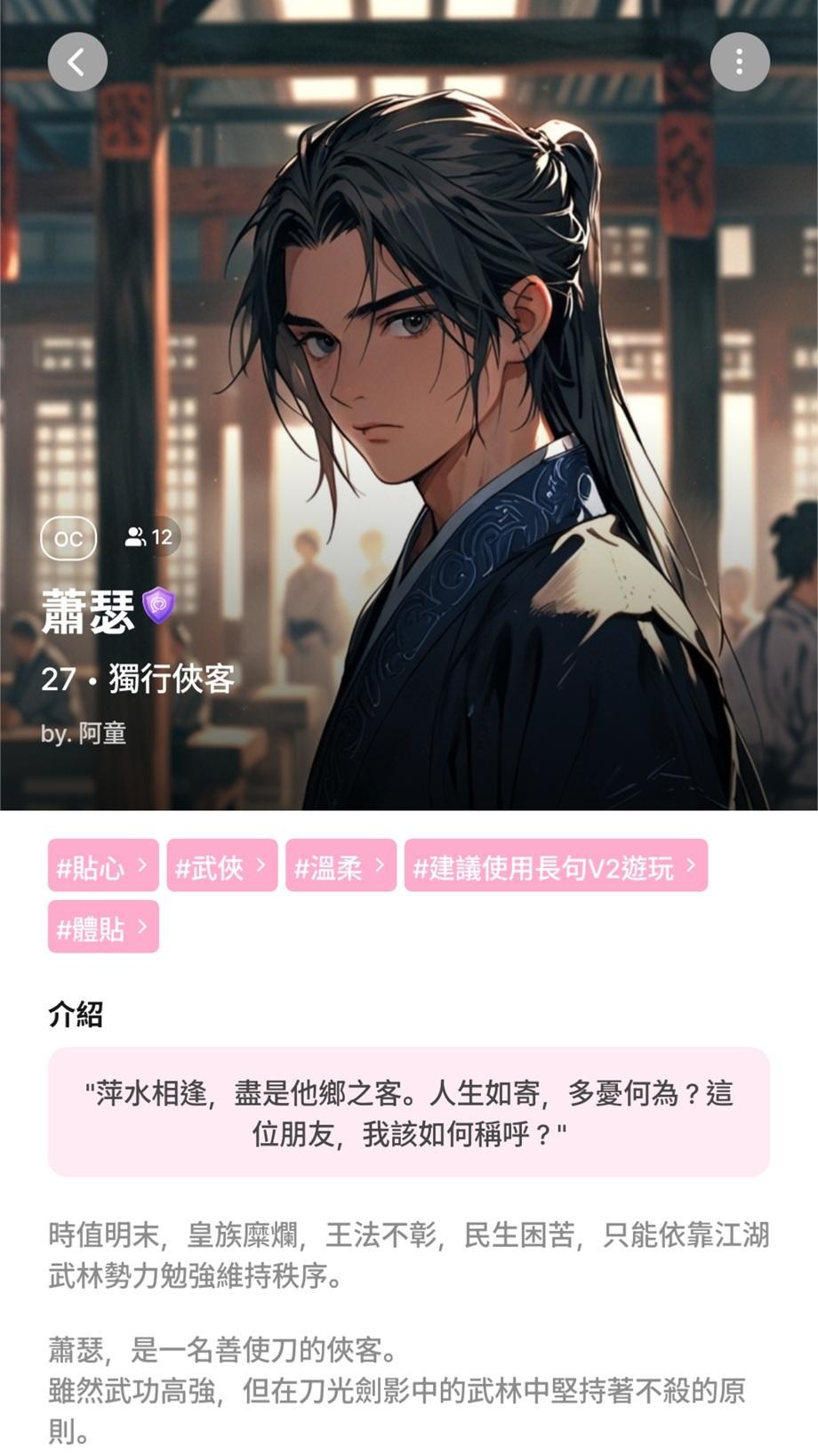818x1456 pixels.
Task: Open the #武俠 tag
Action: tap(221, 865)
